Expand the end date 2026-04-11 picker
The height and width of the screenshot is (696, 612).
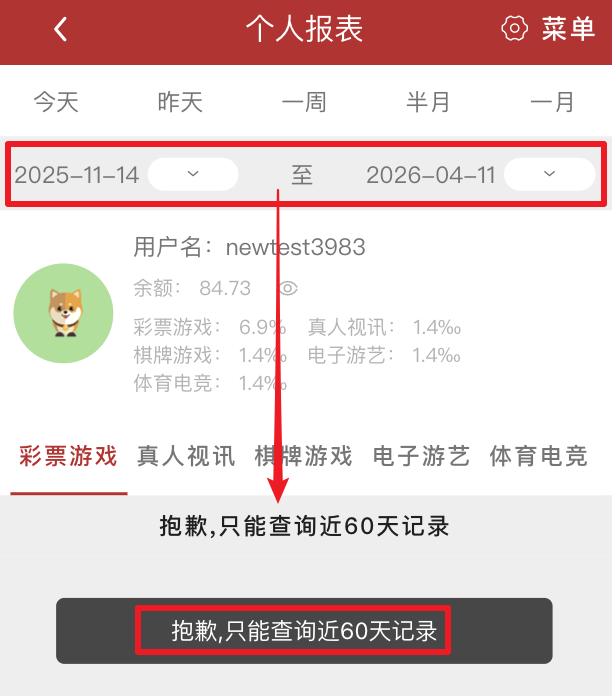[549, 174]
